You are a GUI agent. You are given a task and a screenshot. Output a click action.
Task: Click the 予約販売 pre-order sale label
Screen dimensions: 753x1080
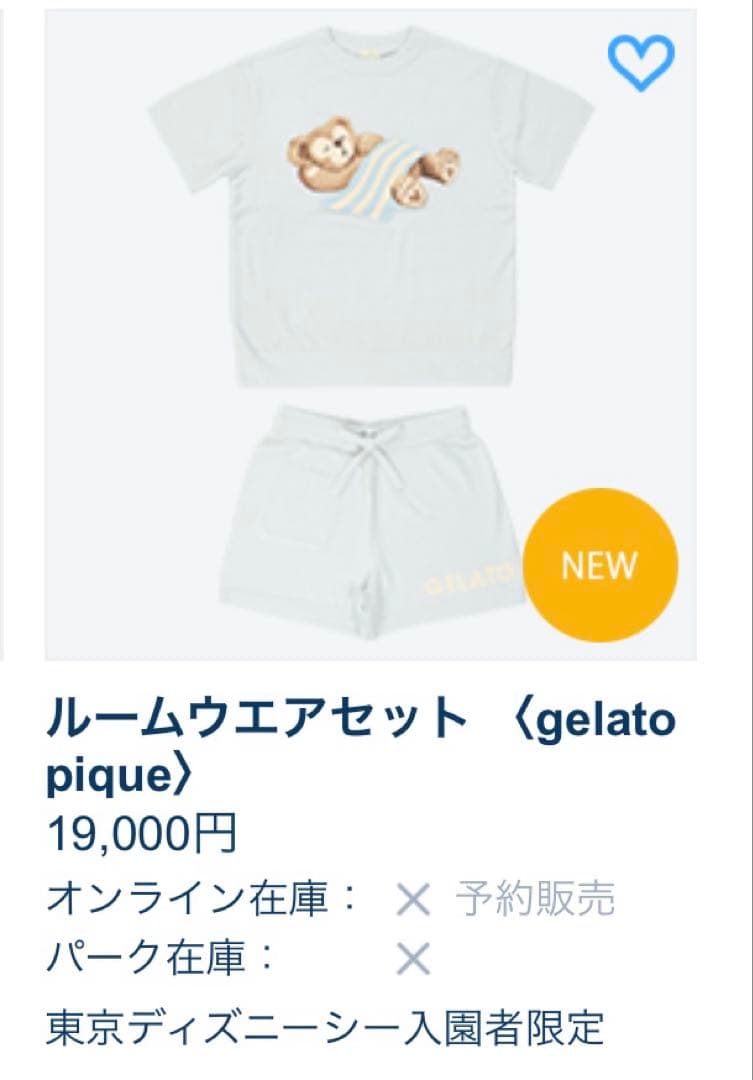point(535,899)
